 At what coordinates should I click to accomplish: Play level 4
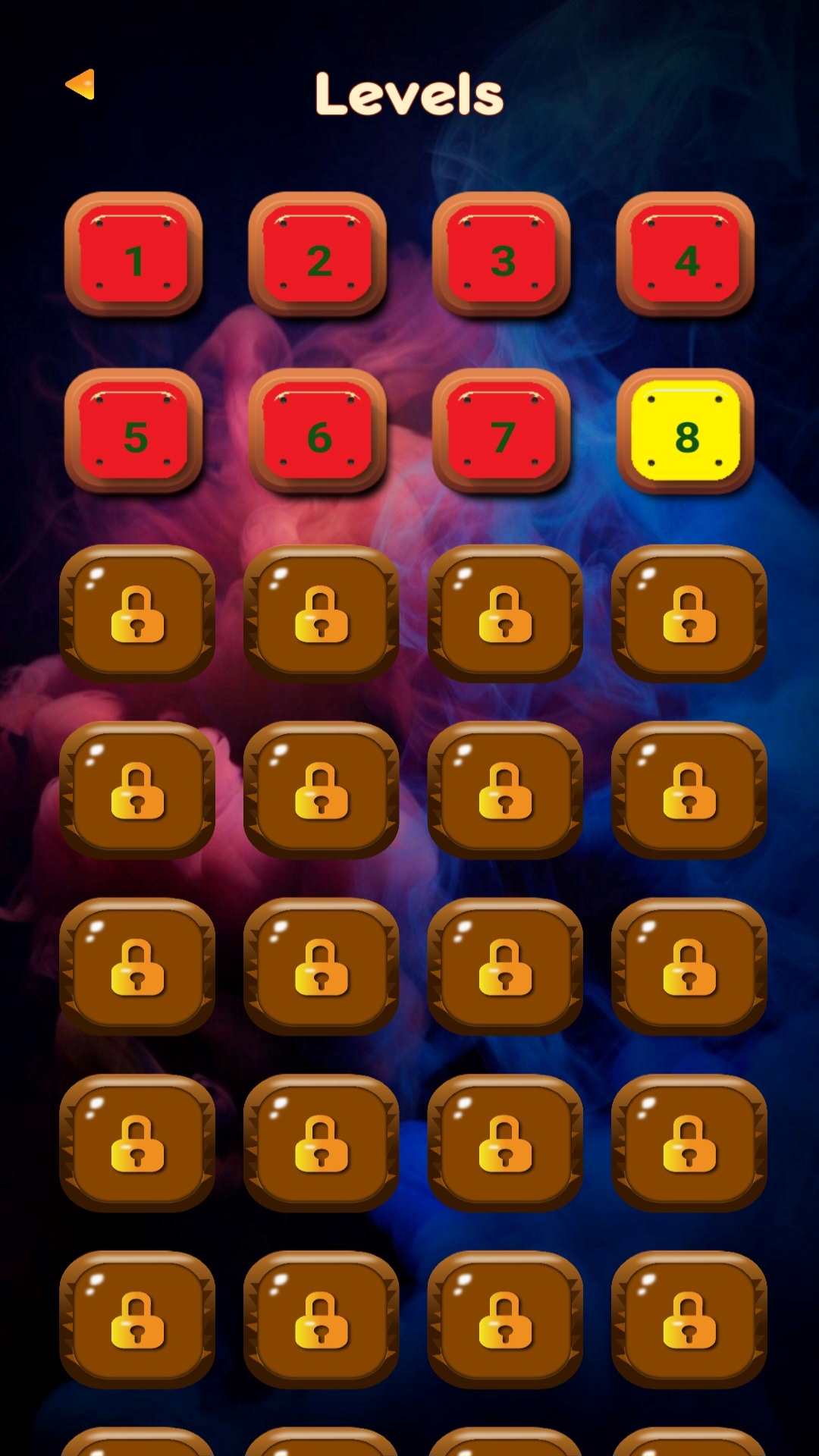(x=686, y=255)
